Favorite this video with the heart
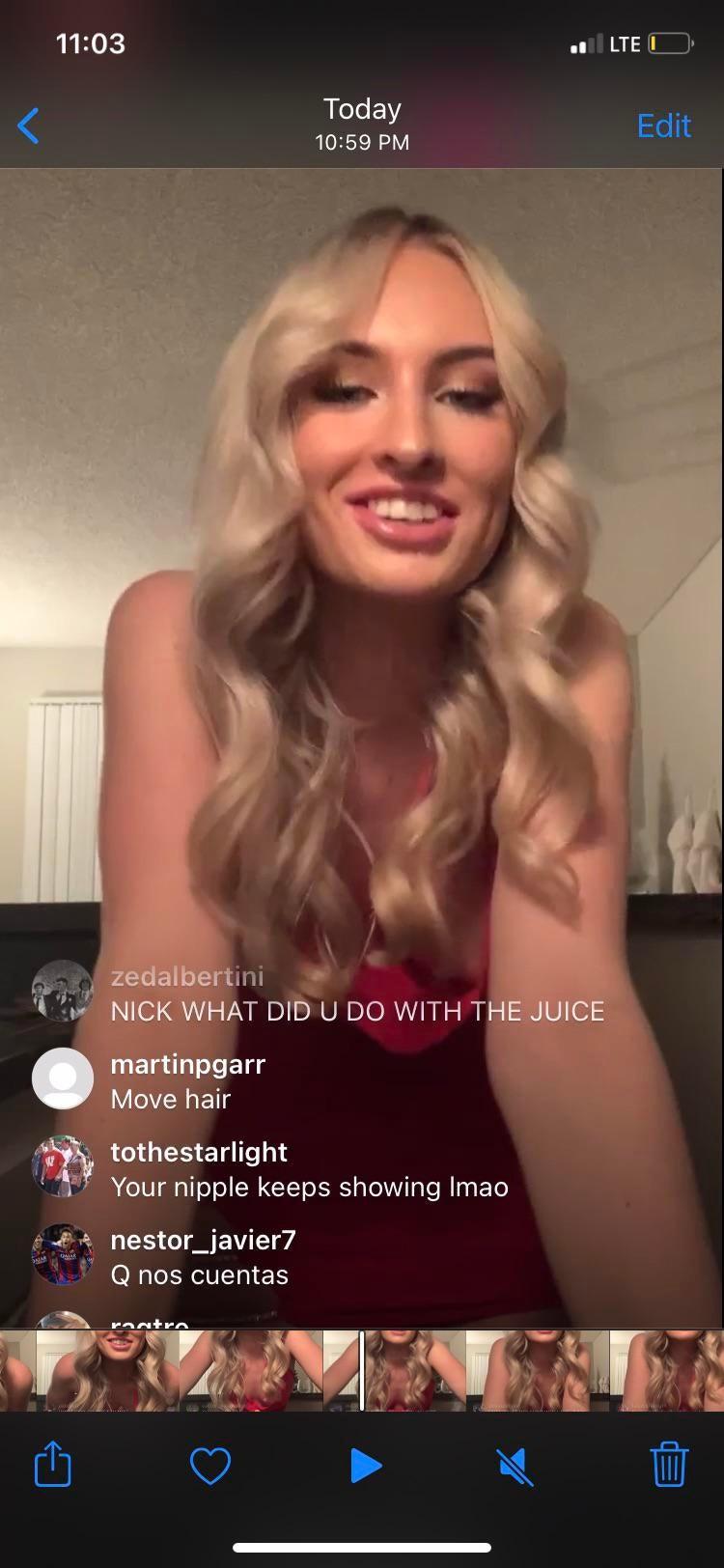 [x=209, y=1466]
